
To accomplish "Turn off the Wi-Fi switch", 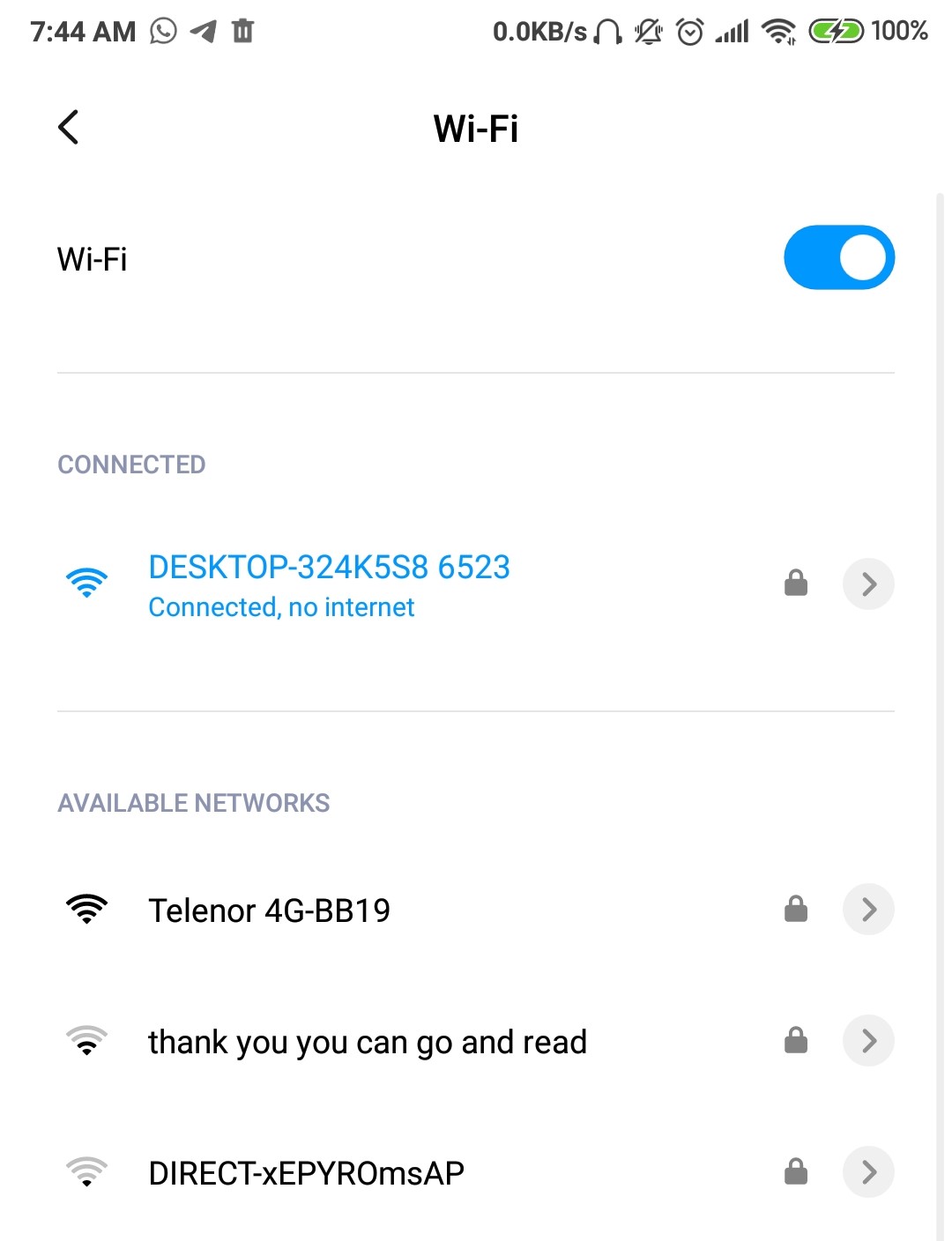I will coord(838,256).
